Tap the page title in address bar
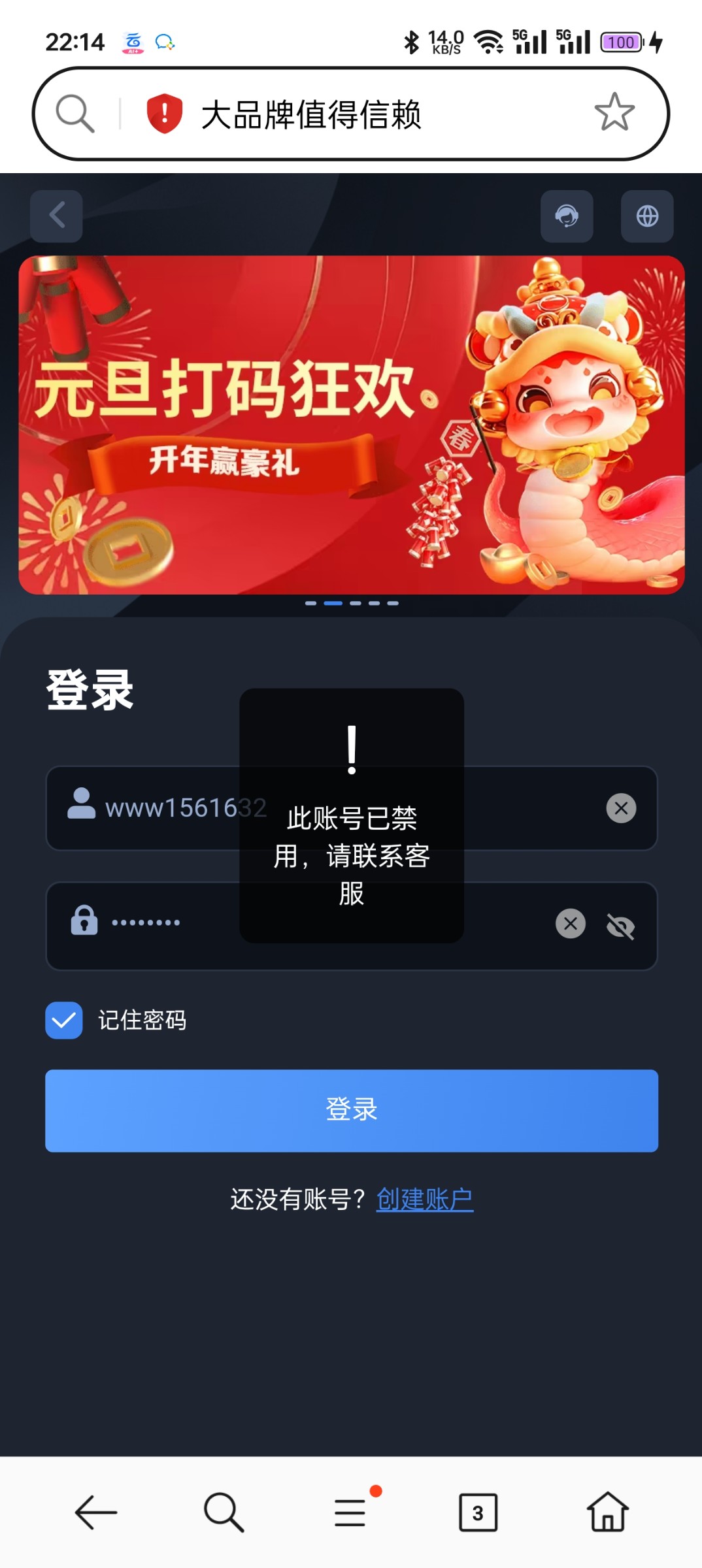 [x=311, y=115]
